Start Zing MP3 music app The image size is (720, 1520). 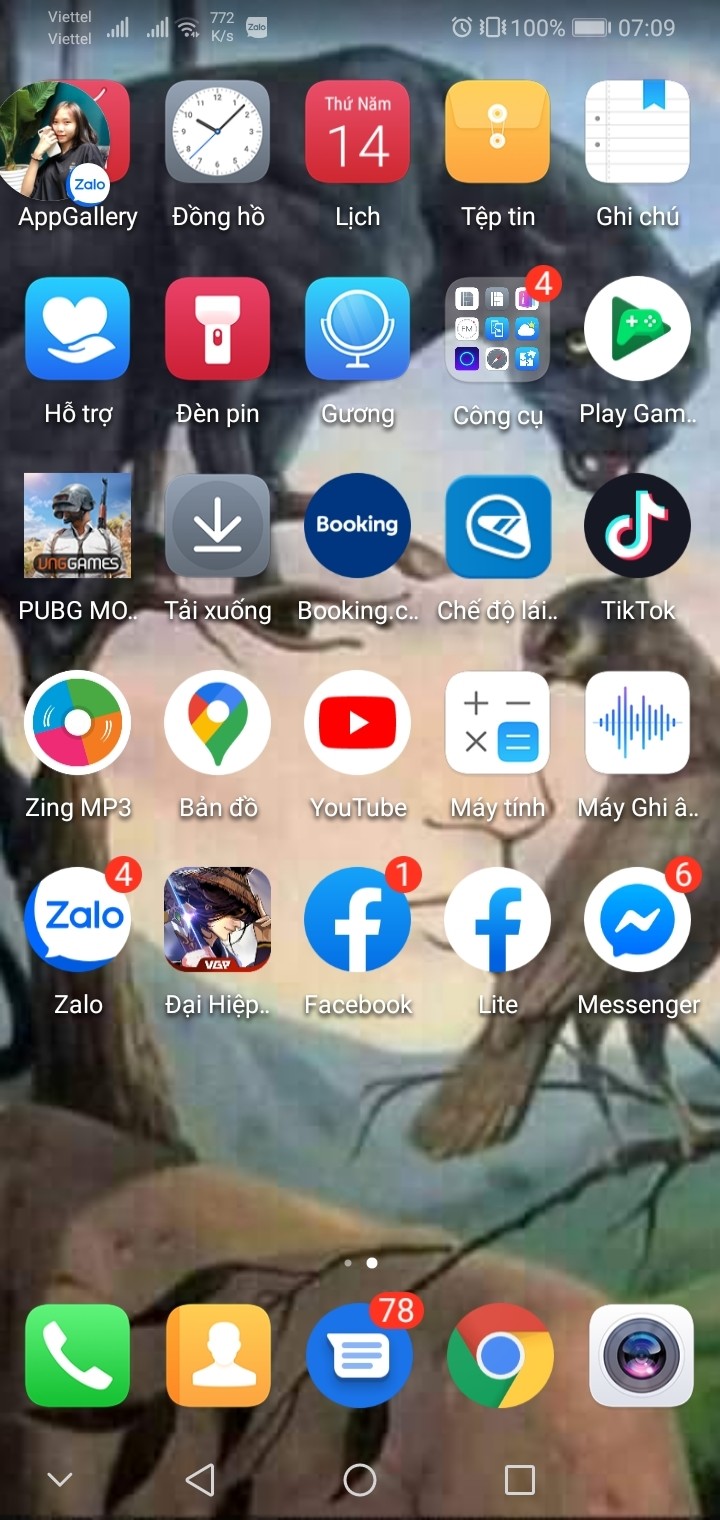click(77, 723)
